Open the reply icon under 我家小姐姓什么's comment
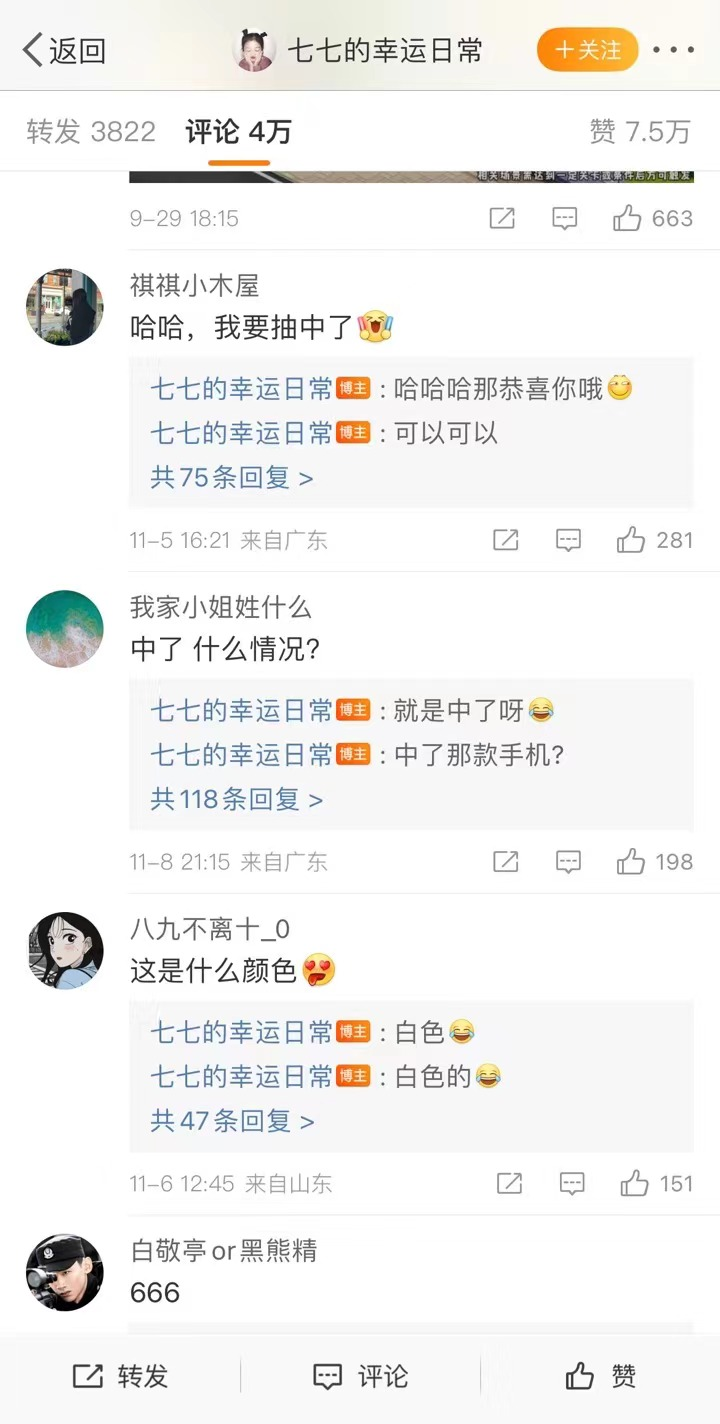The height and width of the screenshot is (1424, 720). point(568,861)
